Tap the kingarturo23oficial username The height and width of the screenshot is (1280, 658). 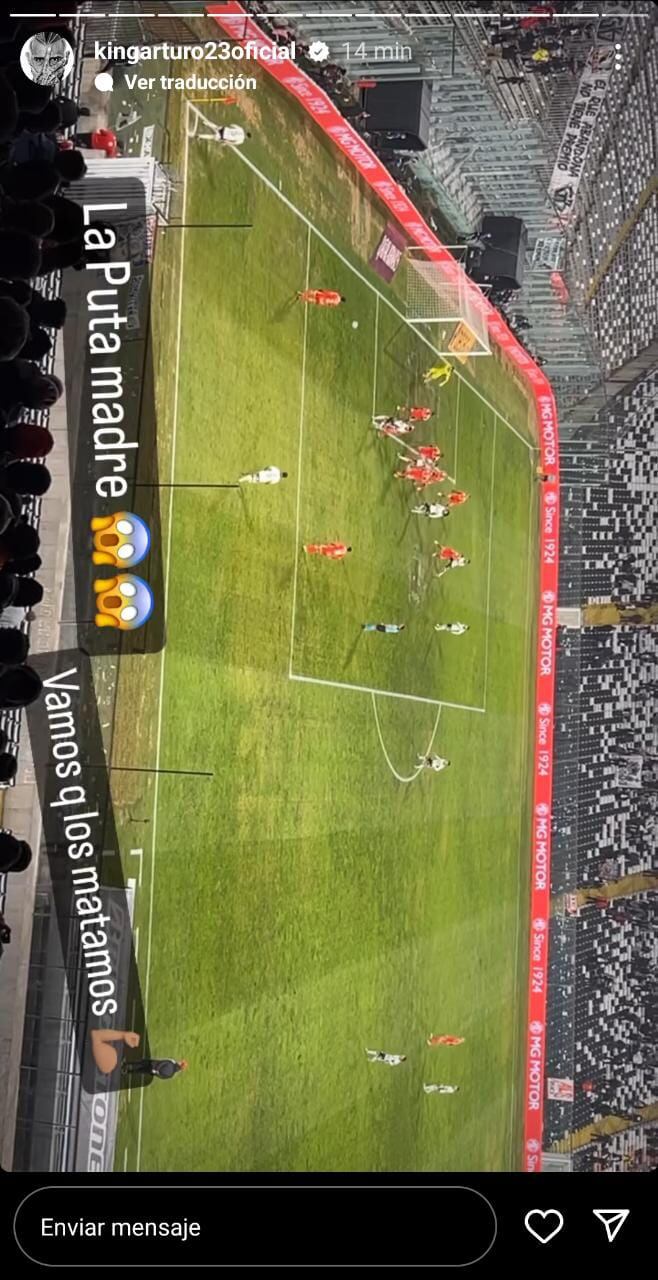(194, 51)
